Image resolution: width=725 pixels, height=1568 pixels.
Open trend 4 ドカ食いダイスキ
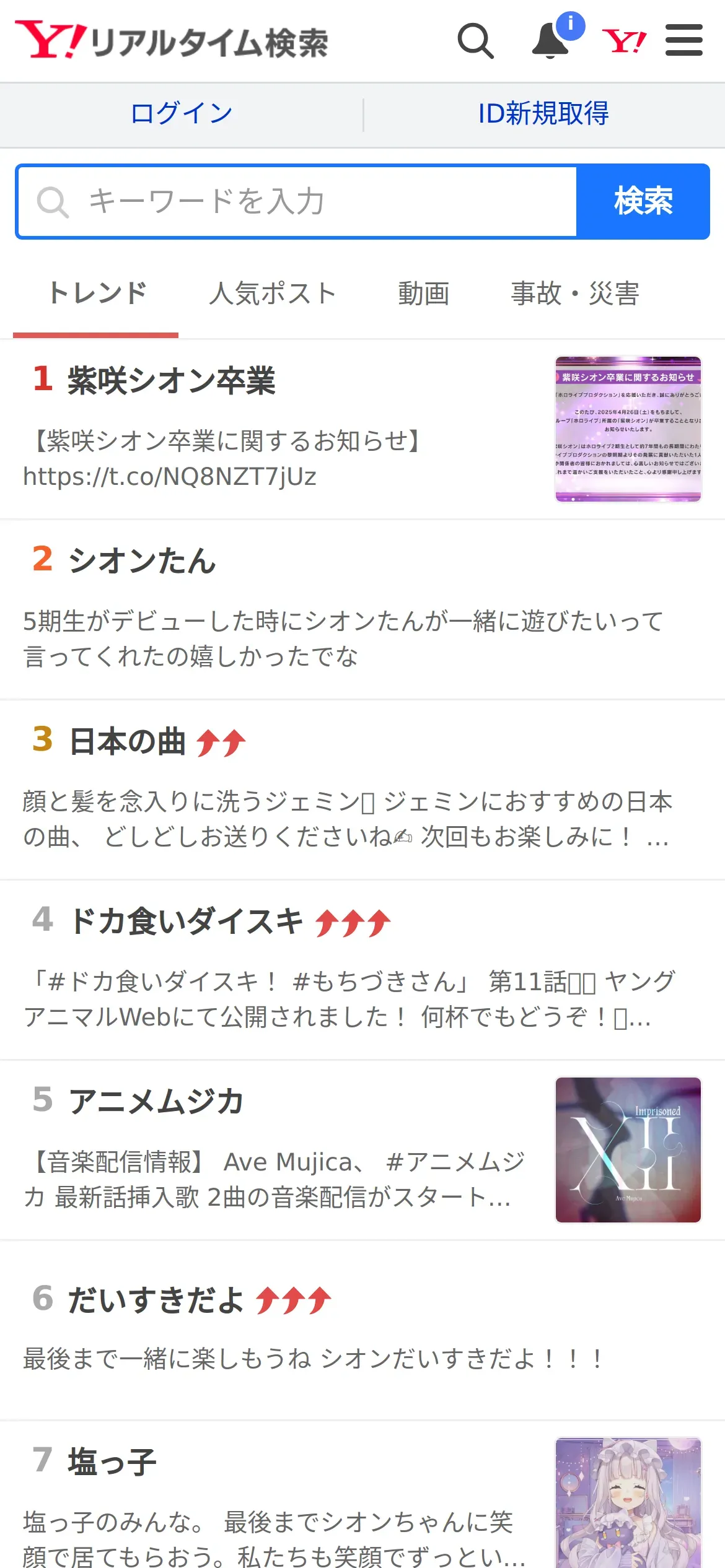click(362, 970)
